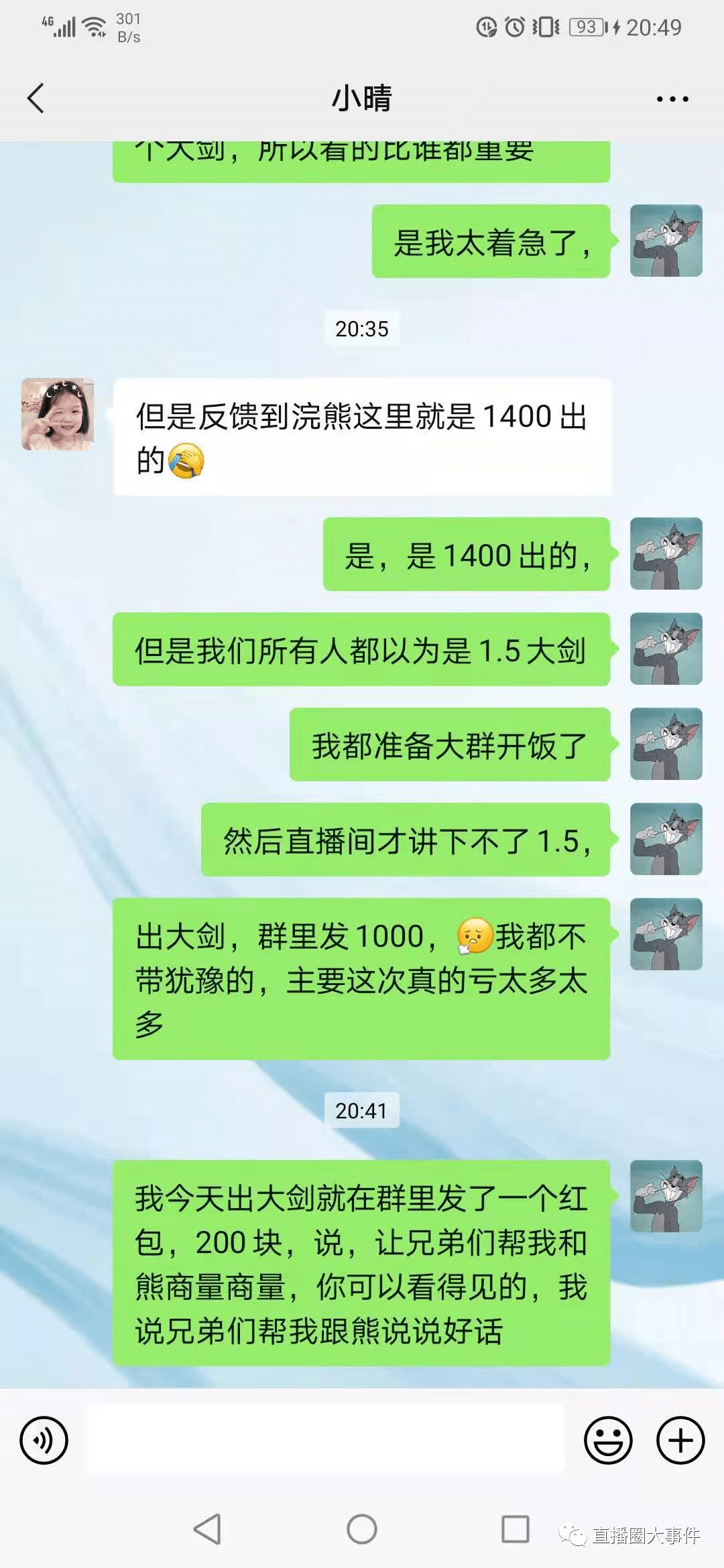Tap own avatar beside 是我太着急了

point(666,241)
